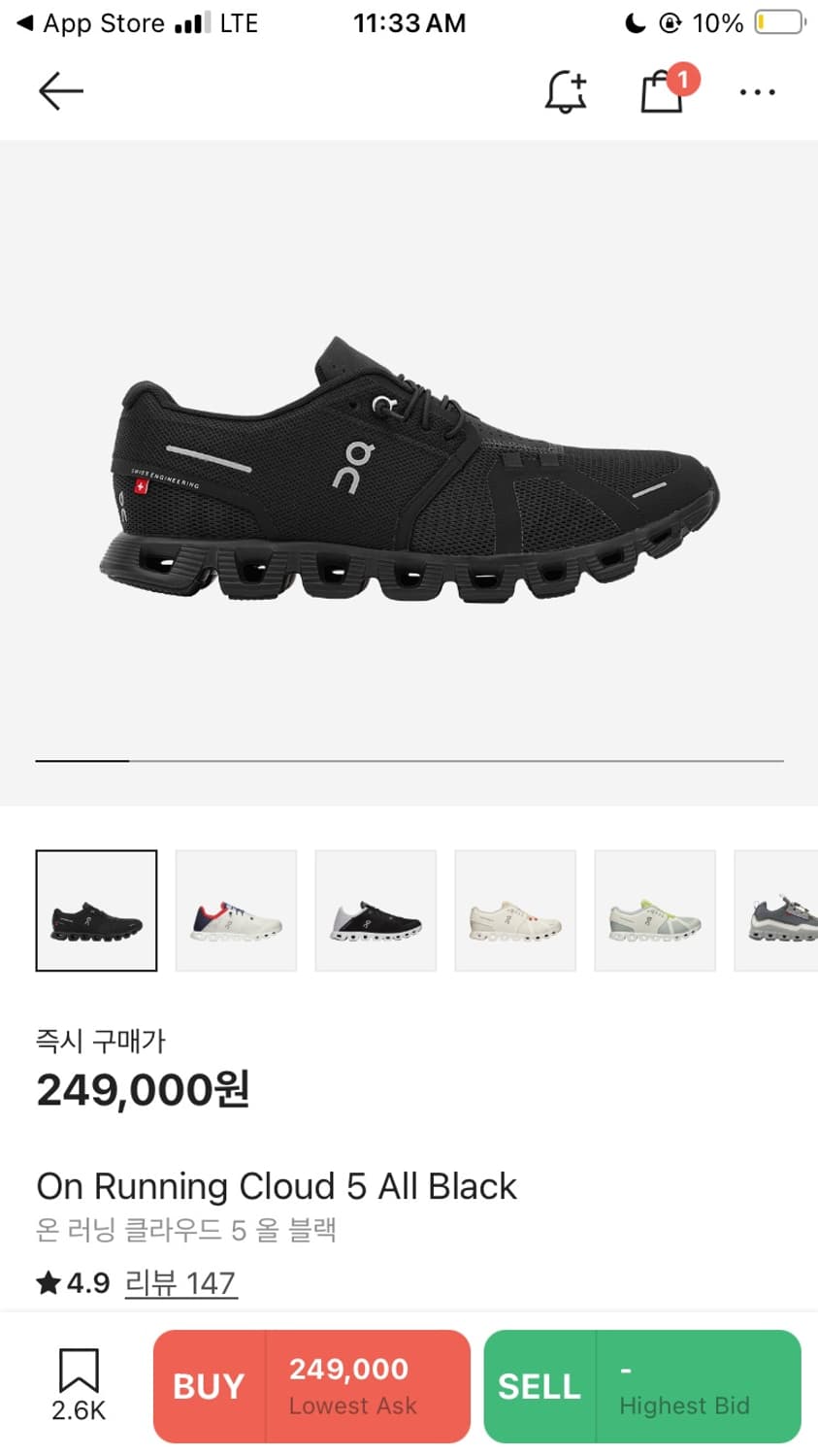Image resolution: width=818 pixels, height=1456 pixels.
Task: Select the white and red sneaker thumbnail
Action: point(236,910)
